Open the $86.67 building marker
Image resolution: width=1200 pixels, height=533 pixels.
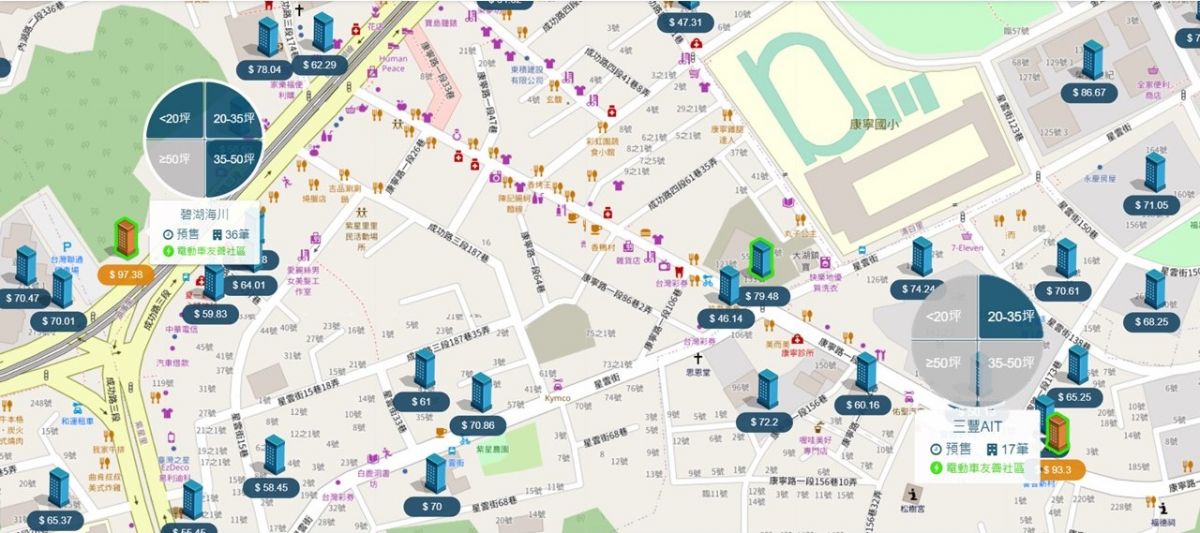coord(1094,92)
